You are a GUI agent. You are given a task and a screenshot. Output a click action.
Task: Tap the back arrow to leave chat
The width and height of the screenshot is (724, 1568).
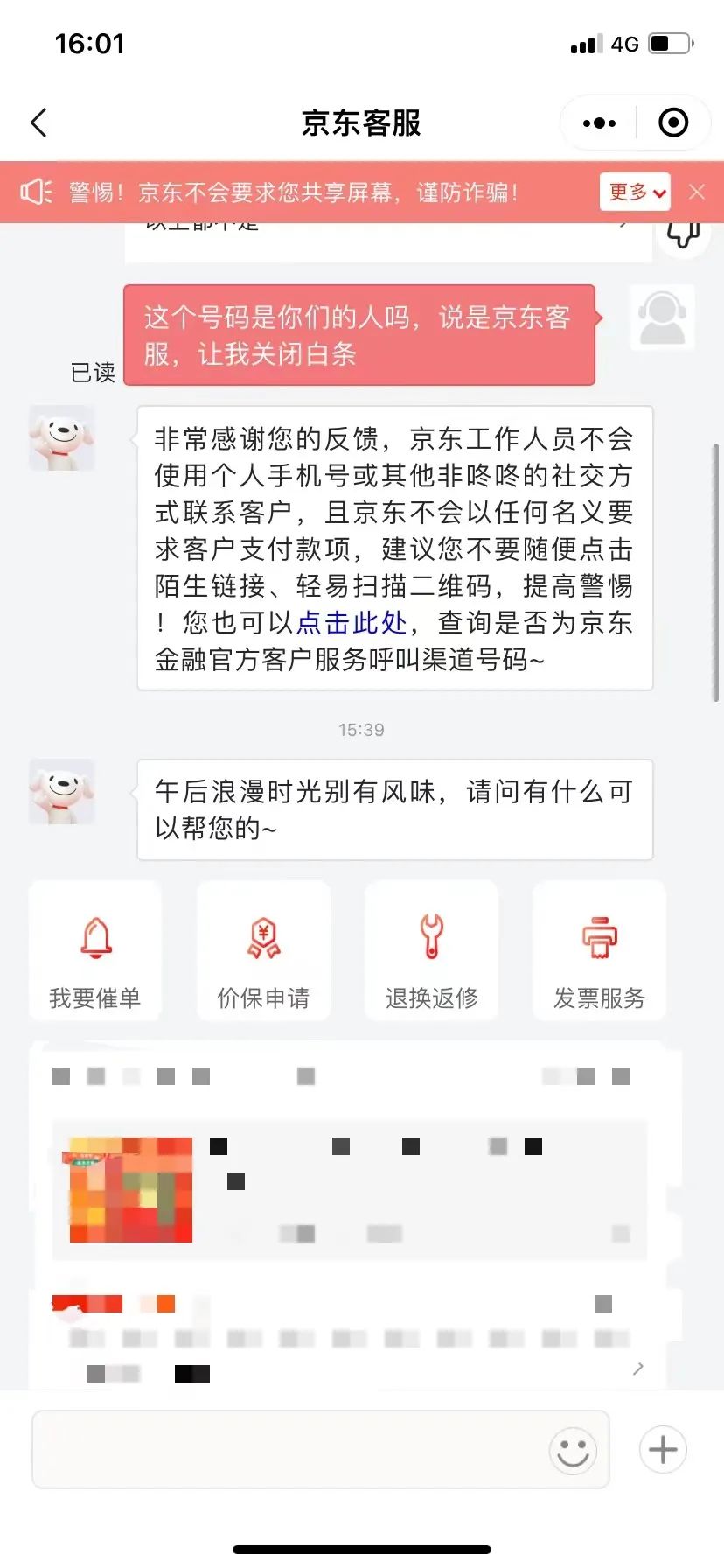pyautogui.click(x=38, y=122)
